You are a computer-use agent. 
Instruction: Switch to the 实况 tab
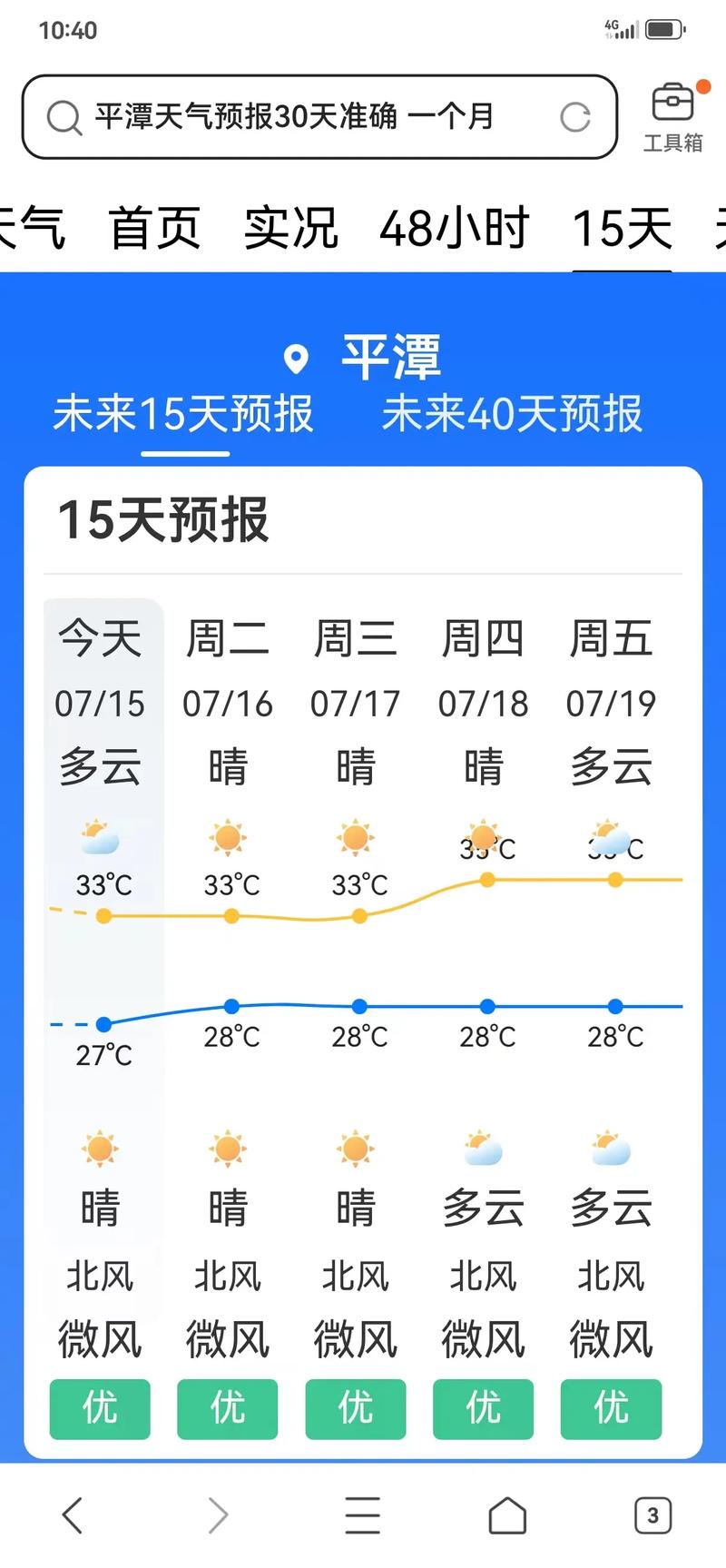coord(290,228)
